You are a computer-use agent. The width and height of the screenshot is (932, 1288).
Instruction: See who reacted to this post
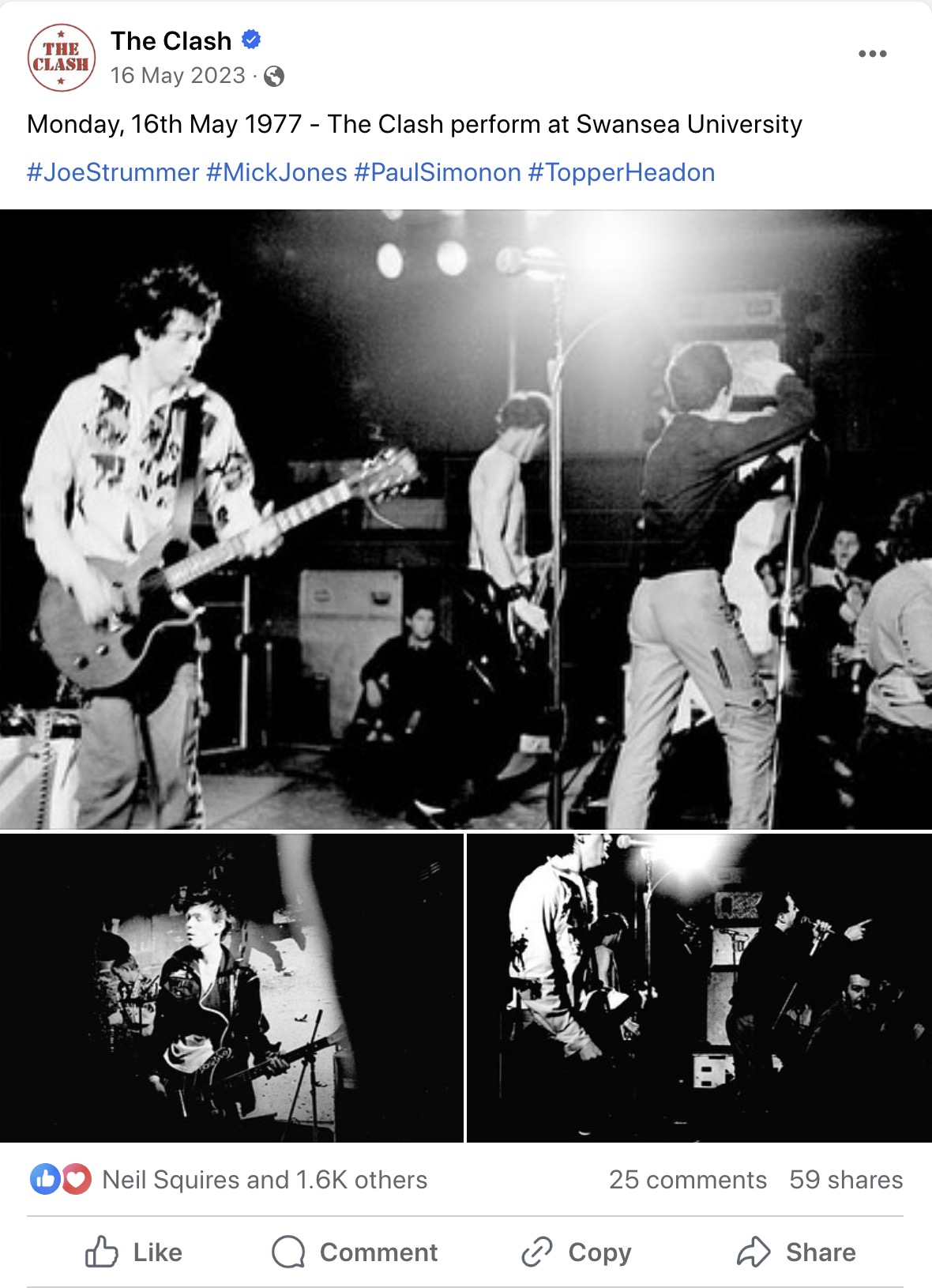coord(265,1180)
